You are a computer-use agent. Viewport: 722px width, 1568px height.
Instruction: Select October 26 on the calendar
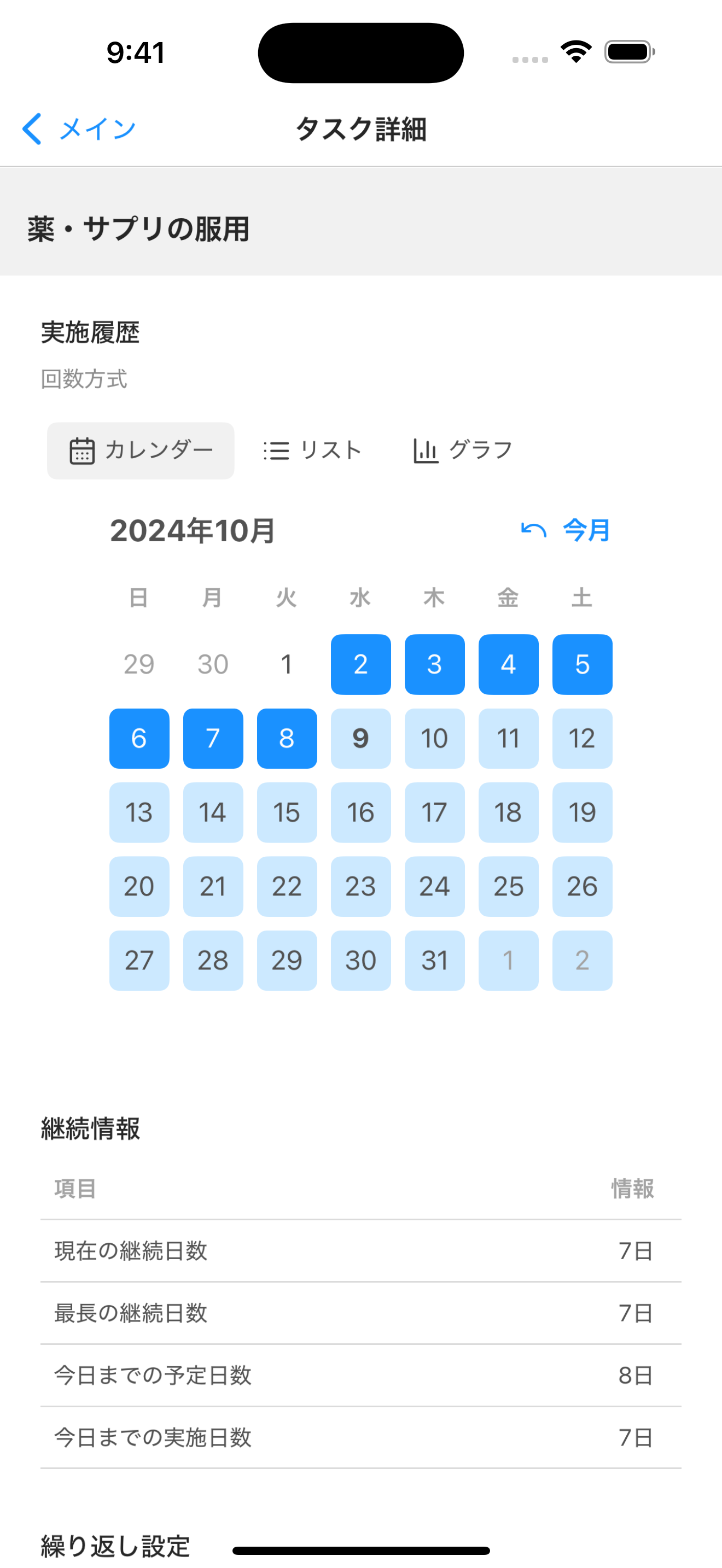click(x=582, y=886)
